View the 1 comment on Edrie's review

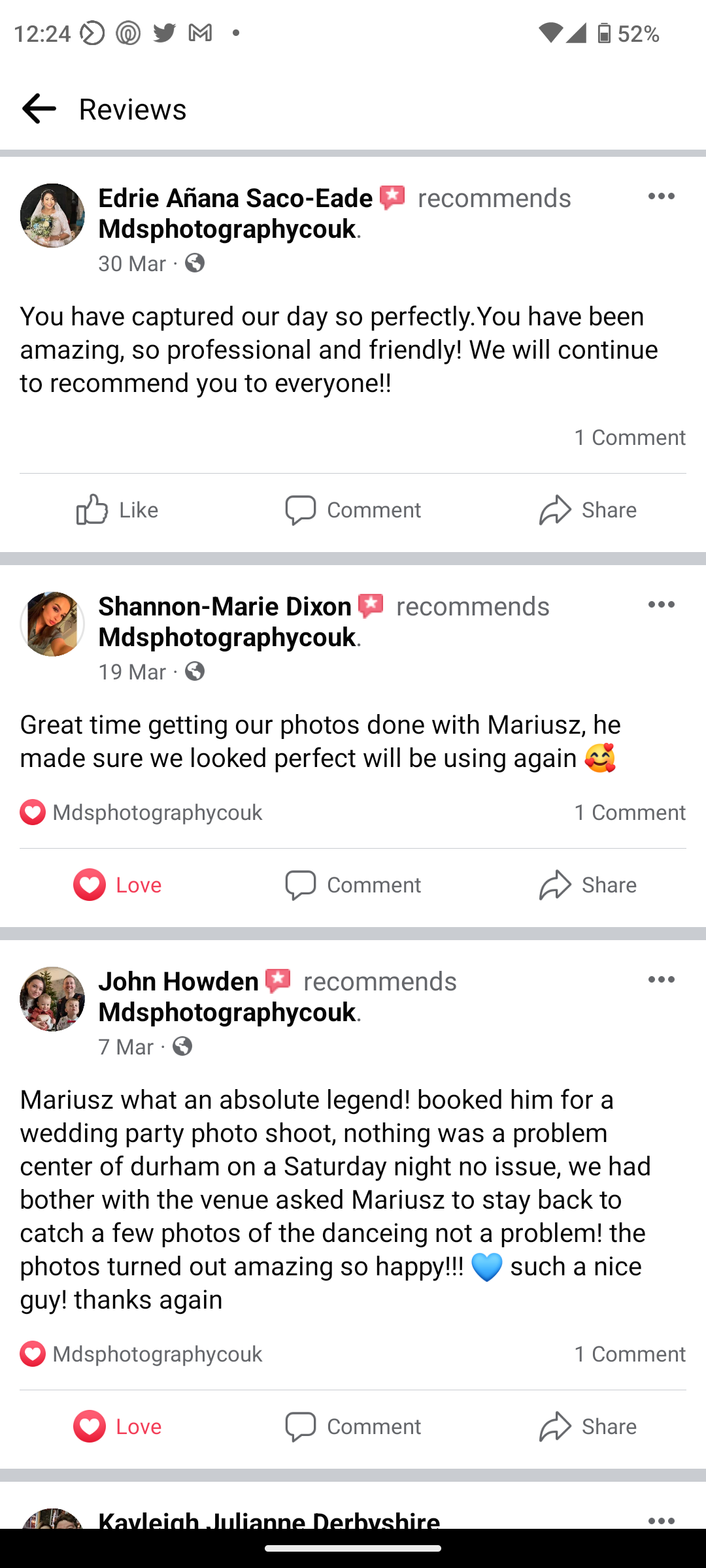630,437
